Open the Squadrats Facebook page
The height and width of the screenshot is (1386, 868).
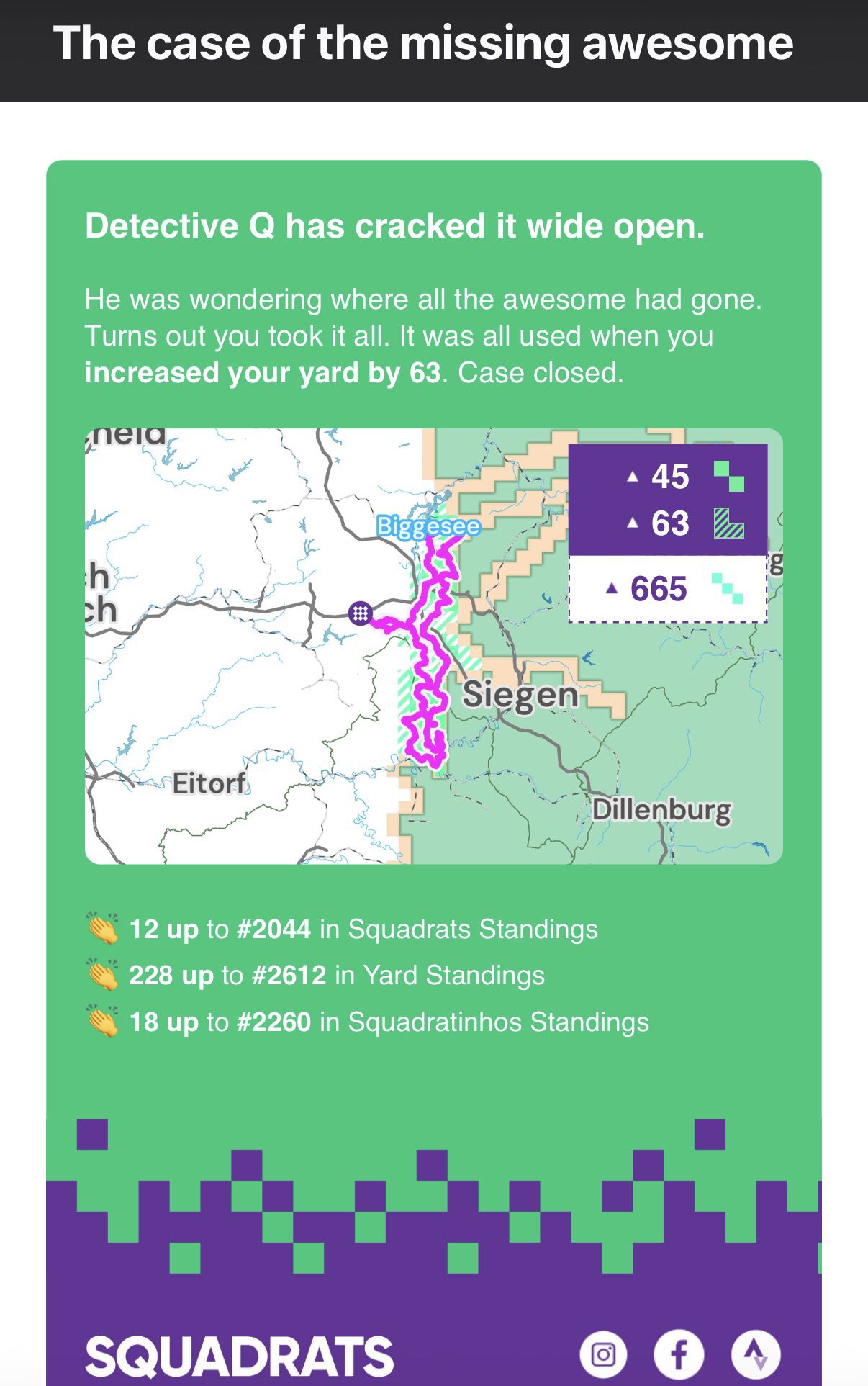pos(678,1354)
